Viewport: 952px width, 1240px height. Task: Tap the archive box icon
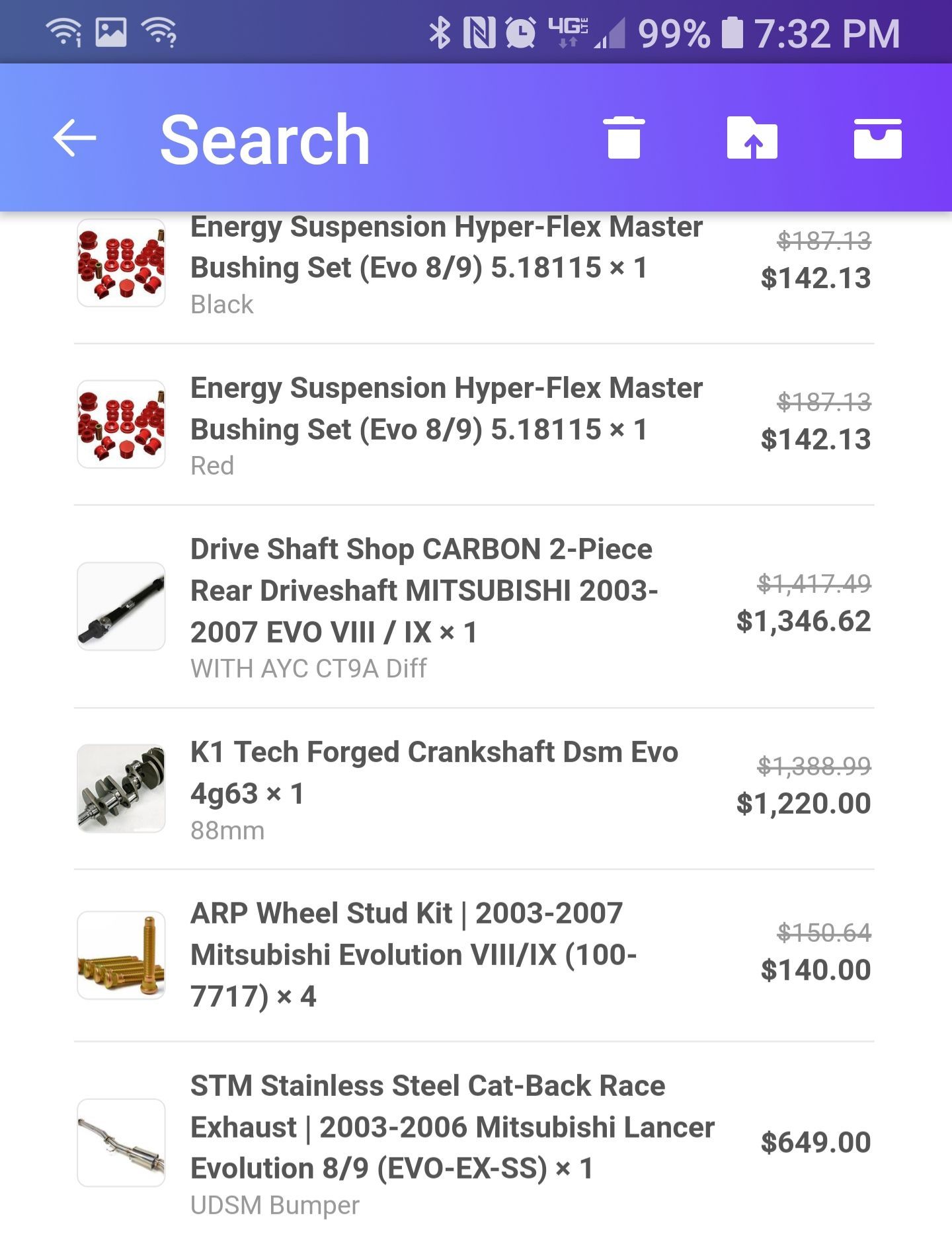pyautogui.click(x=877, y=139)
